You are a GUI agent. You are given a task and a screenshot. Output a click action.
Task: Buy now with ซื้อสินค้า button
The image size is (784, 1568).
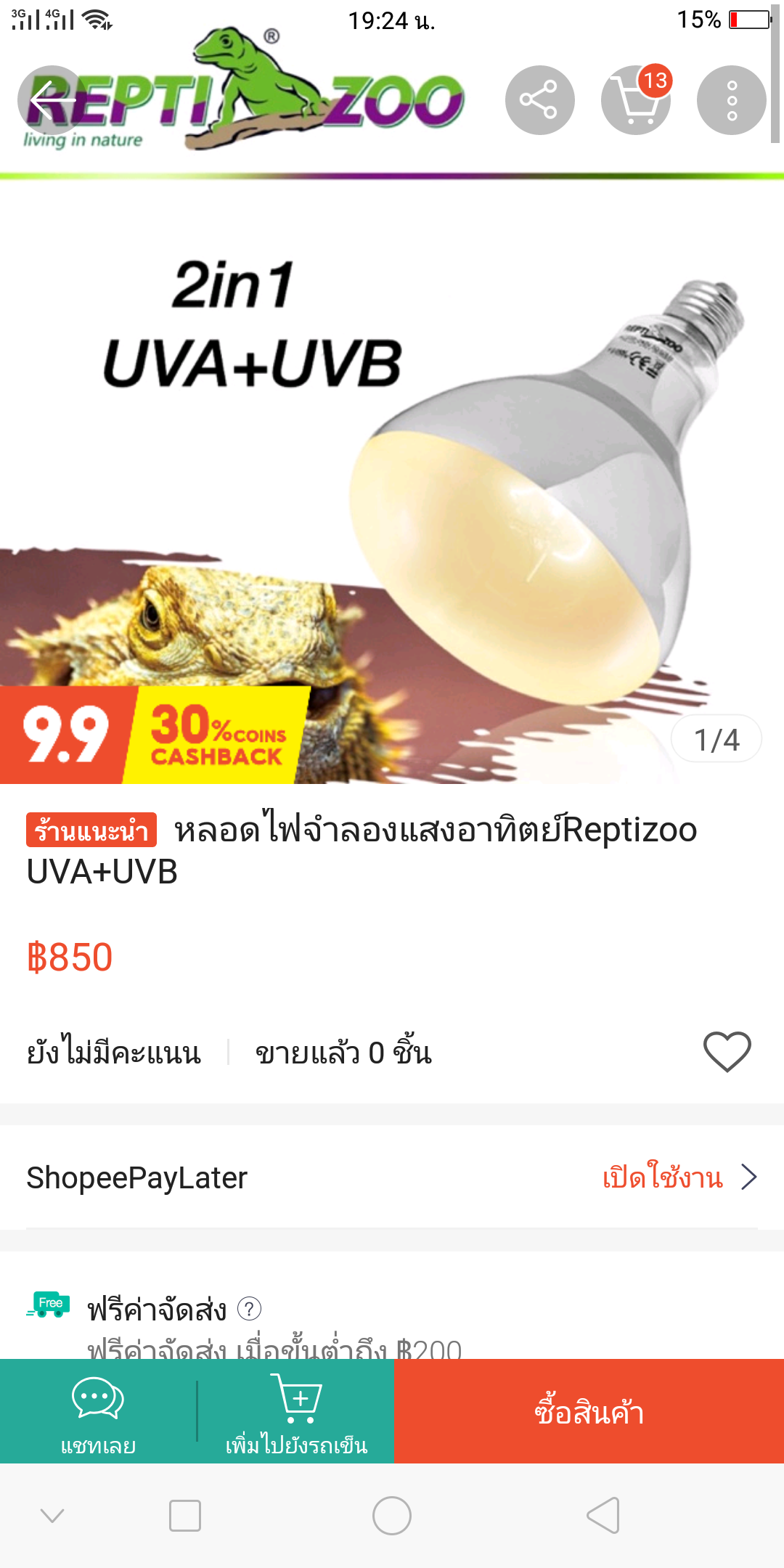tap(589, 1411)
